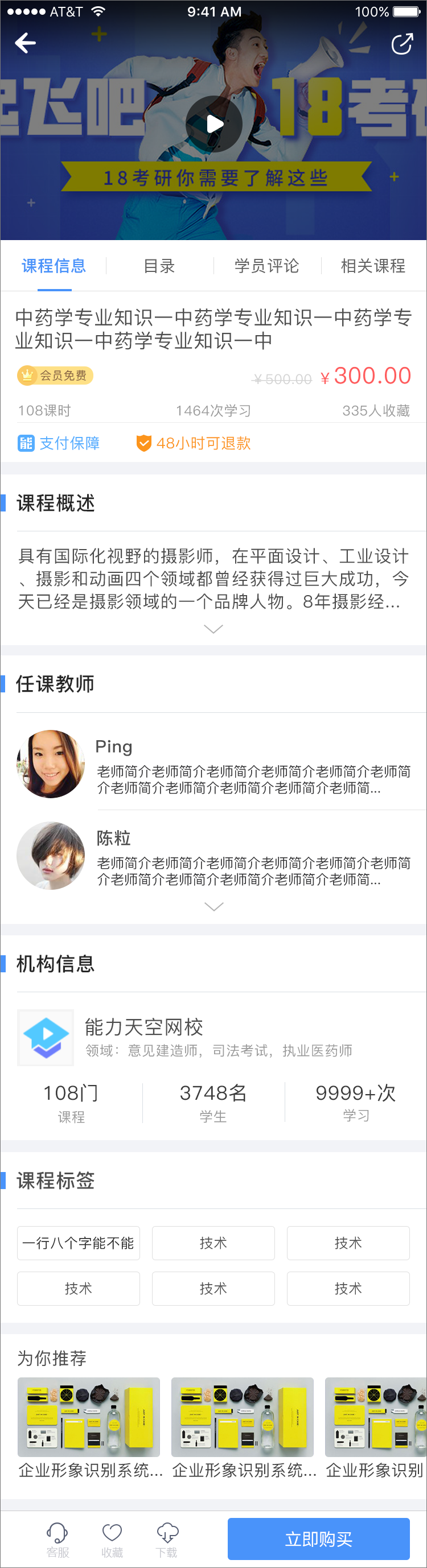Image resolution: width=427 pixels, height=1568 pixels.
Task: Contact 客服 customer service
Action: point(58,1538)
